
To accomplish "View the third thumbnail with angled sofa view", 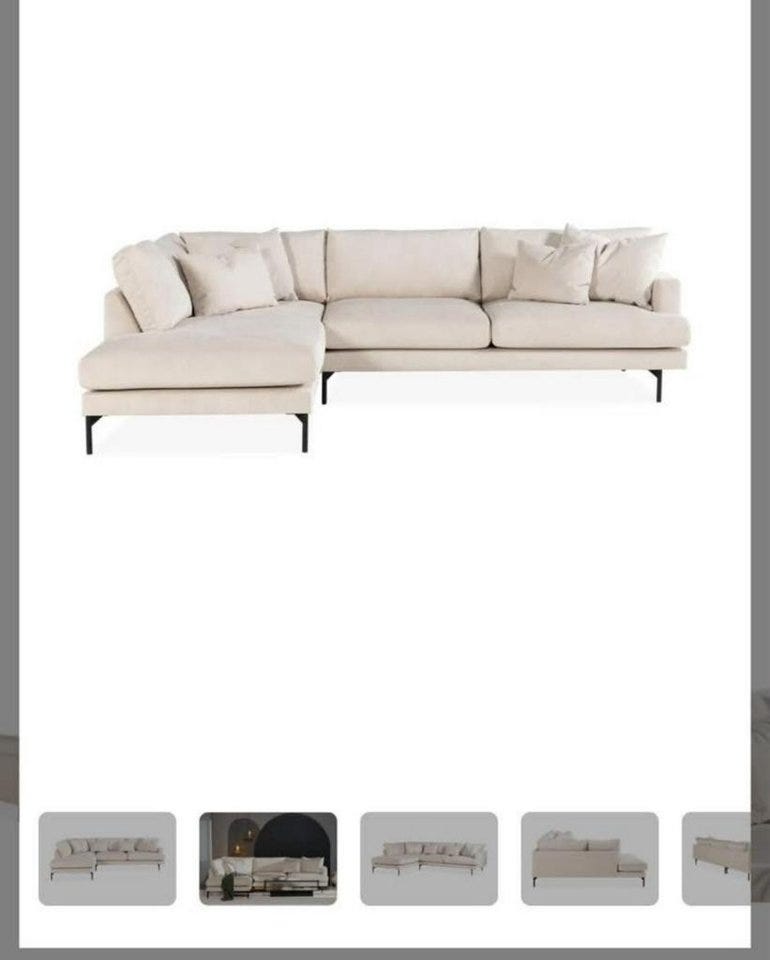I will click(x=428, y=858).
